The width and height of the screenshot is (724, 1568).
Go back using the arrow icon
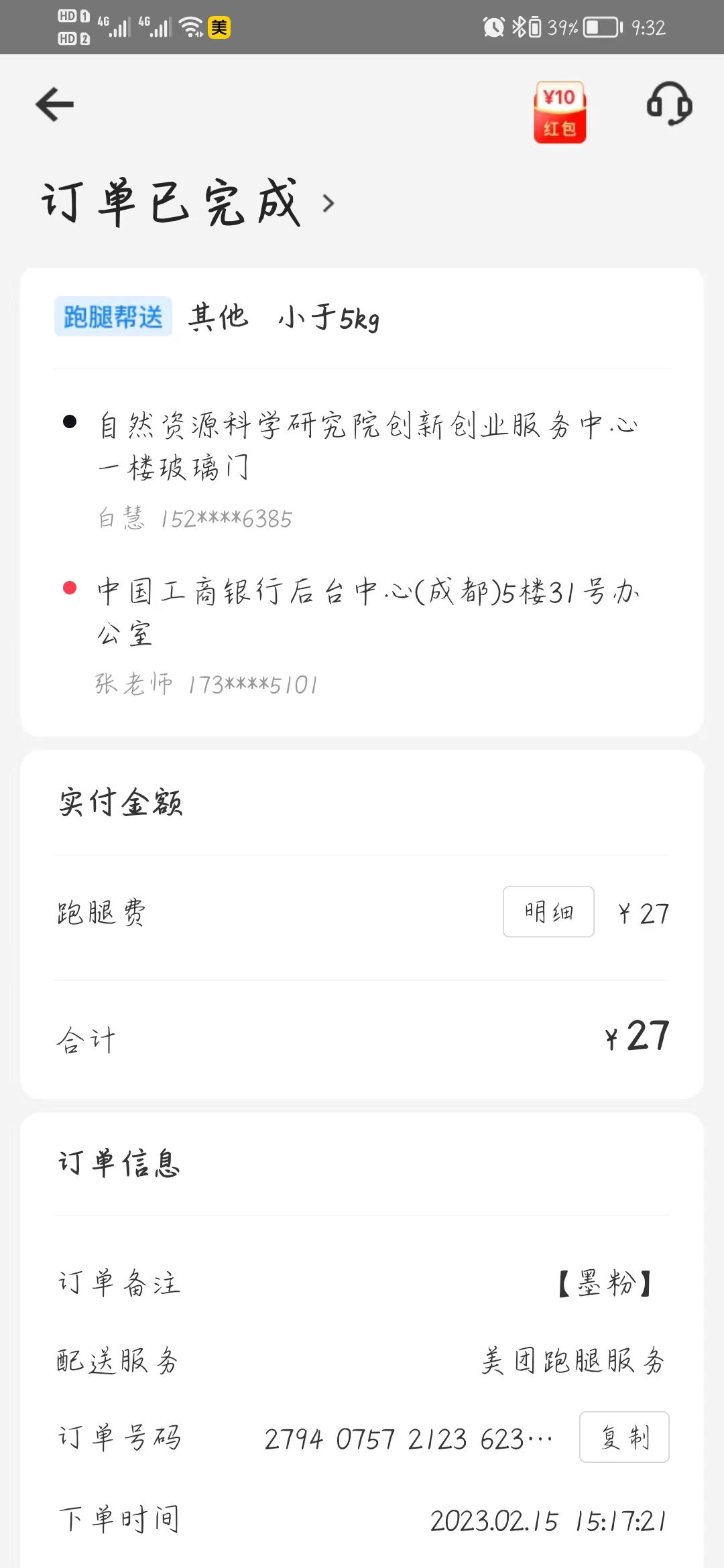[x=54, y=105]
